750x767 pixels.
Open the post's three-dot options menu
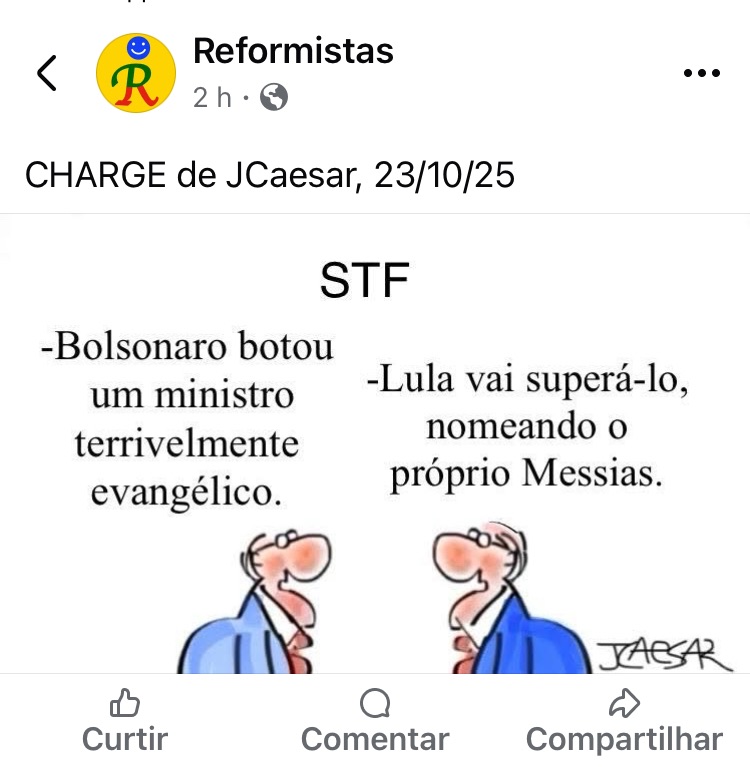[x=701, y=73]
